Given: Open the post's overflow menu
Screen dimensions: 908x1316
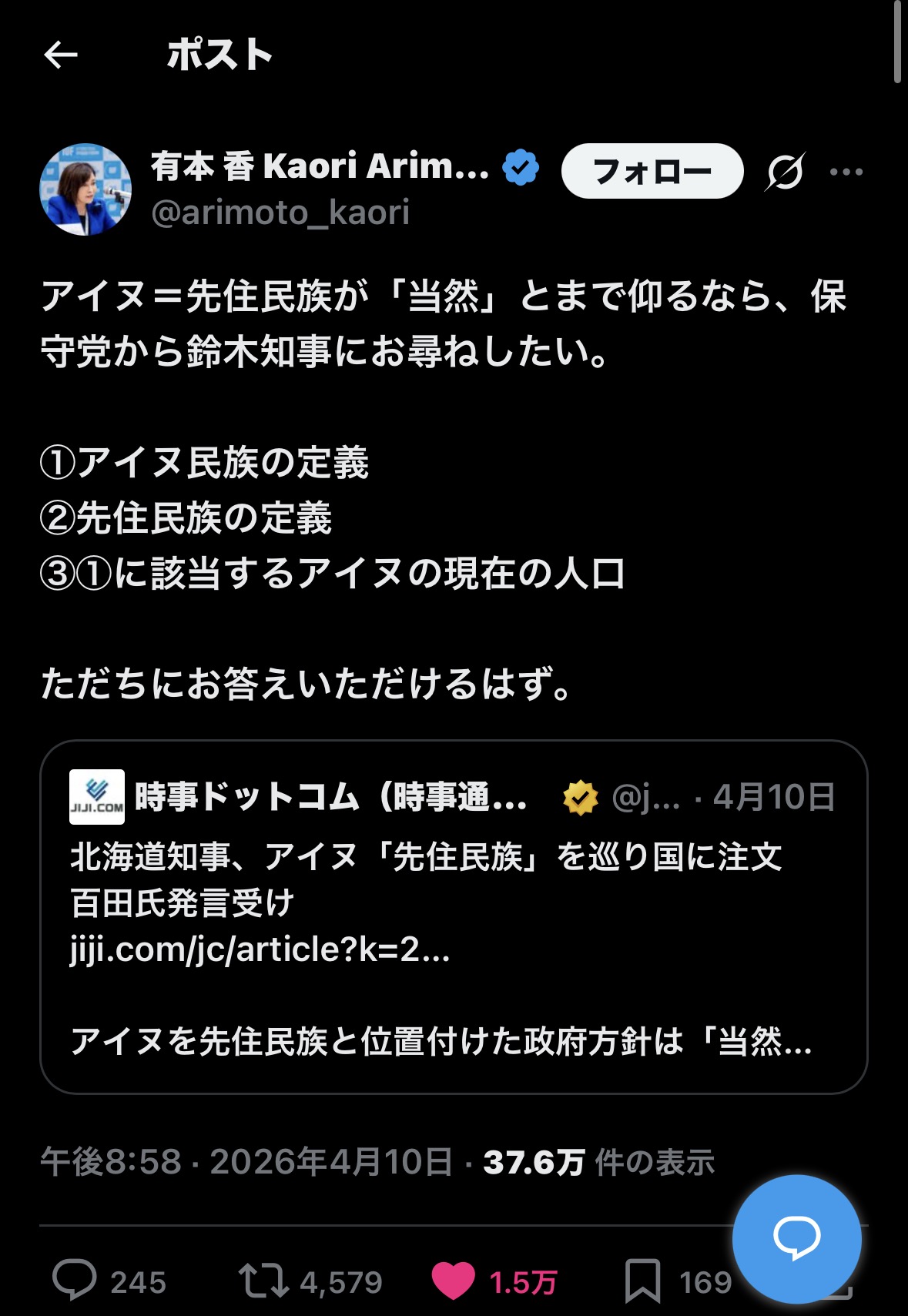Looking at the screenshot, I should tap(846, 172).
